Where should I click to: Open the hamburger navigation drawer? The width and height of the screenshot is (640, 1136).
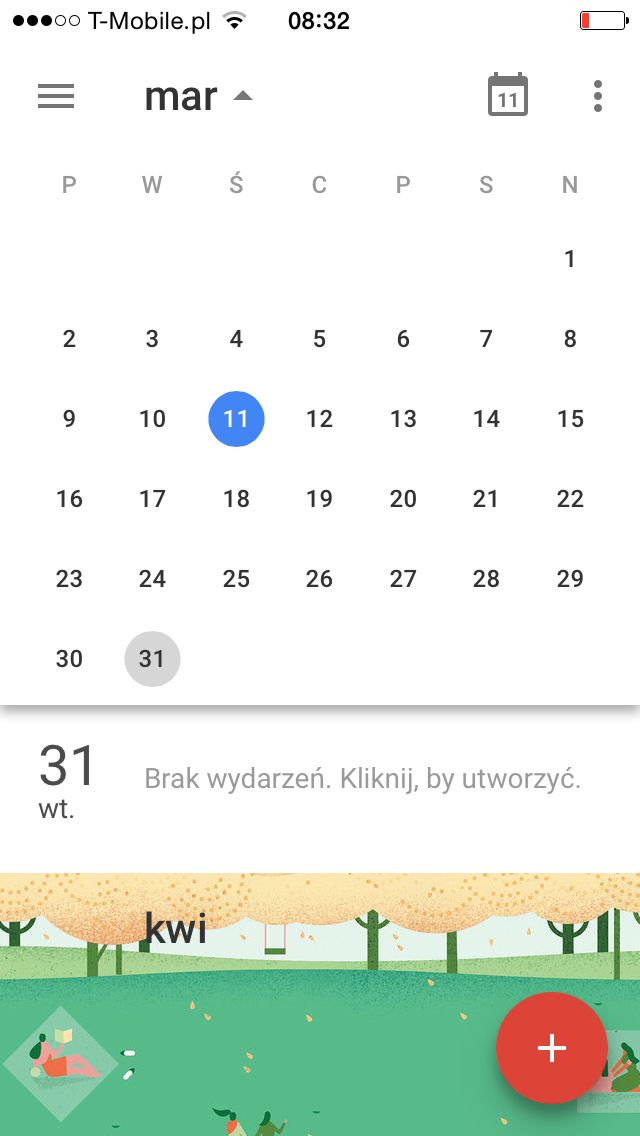click(56, 96)
